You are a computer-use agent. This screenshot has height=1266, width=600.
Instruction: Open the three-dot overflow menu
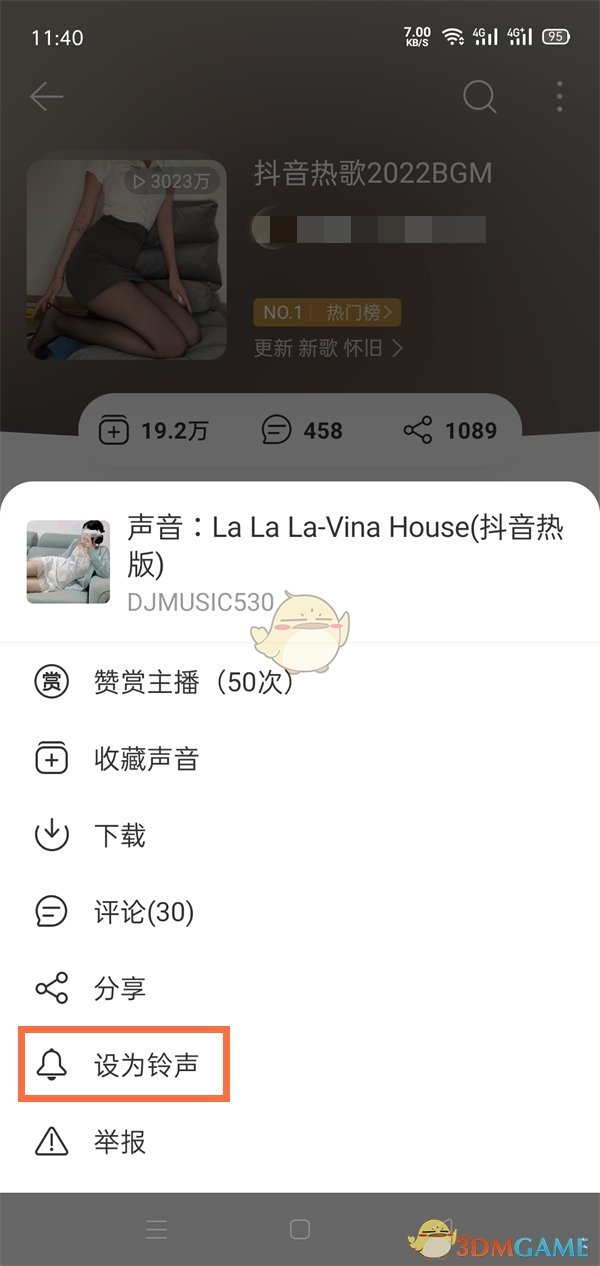click(x=559, y=97)
